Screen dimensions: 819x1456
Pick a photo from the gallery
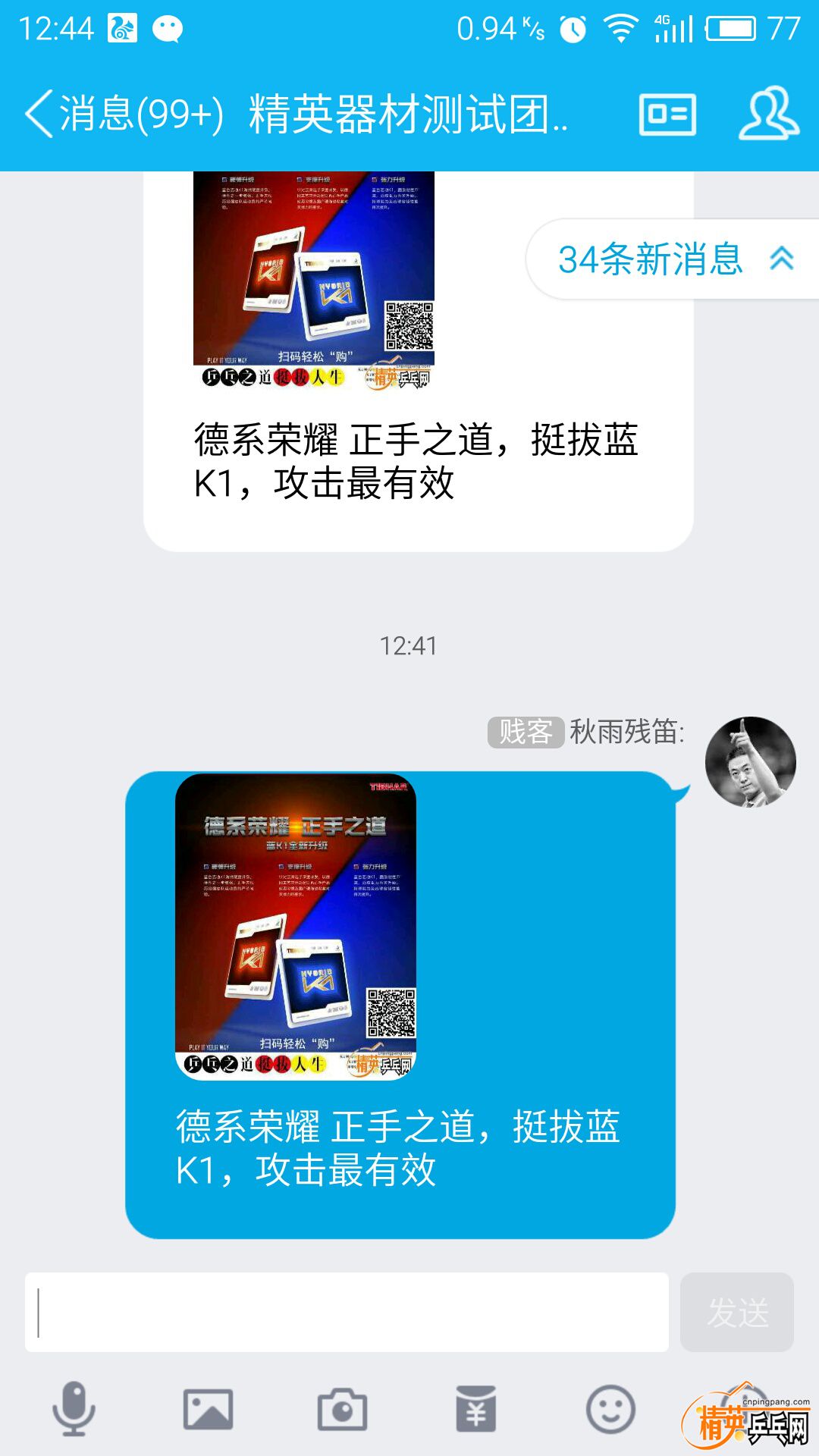pyautogui.click(x=208, y=1409)
